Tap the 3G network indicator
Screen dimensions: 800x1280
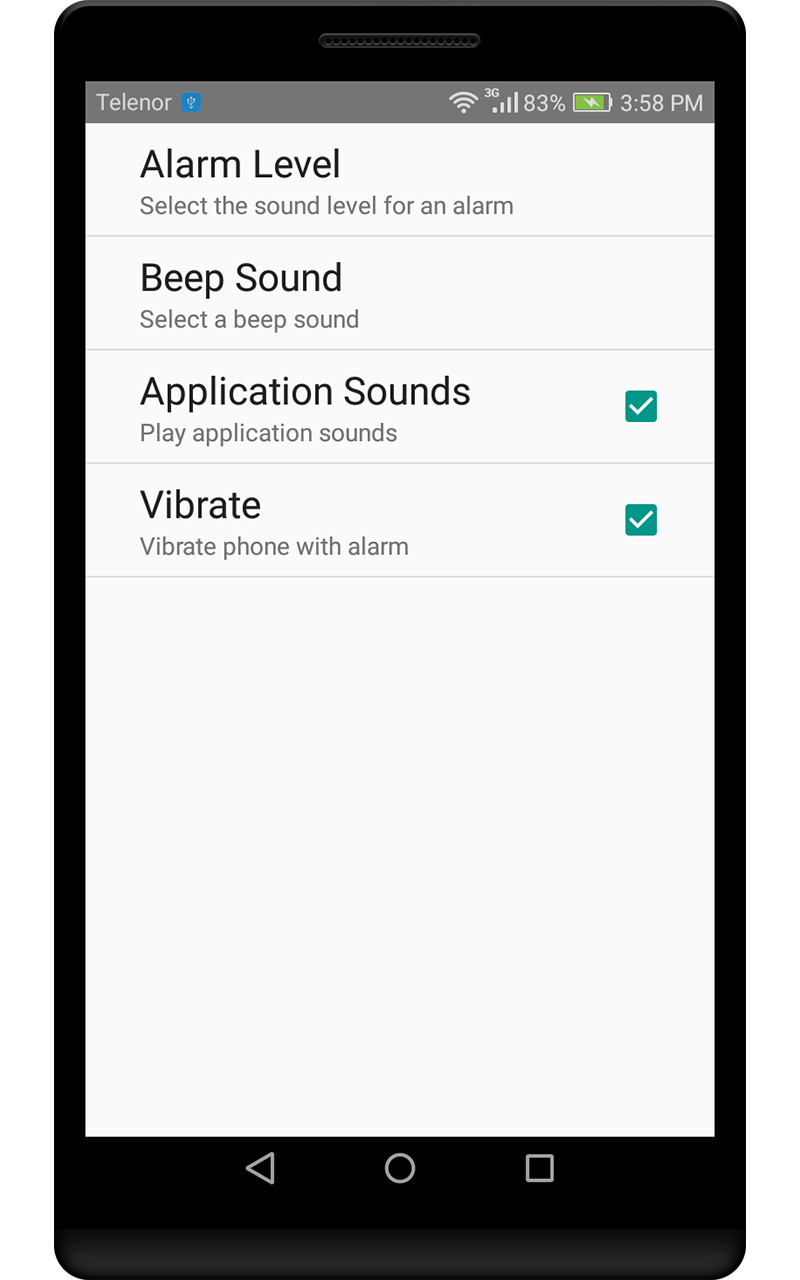tap(489, 93)
